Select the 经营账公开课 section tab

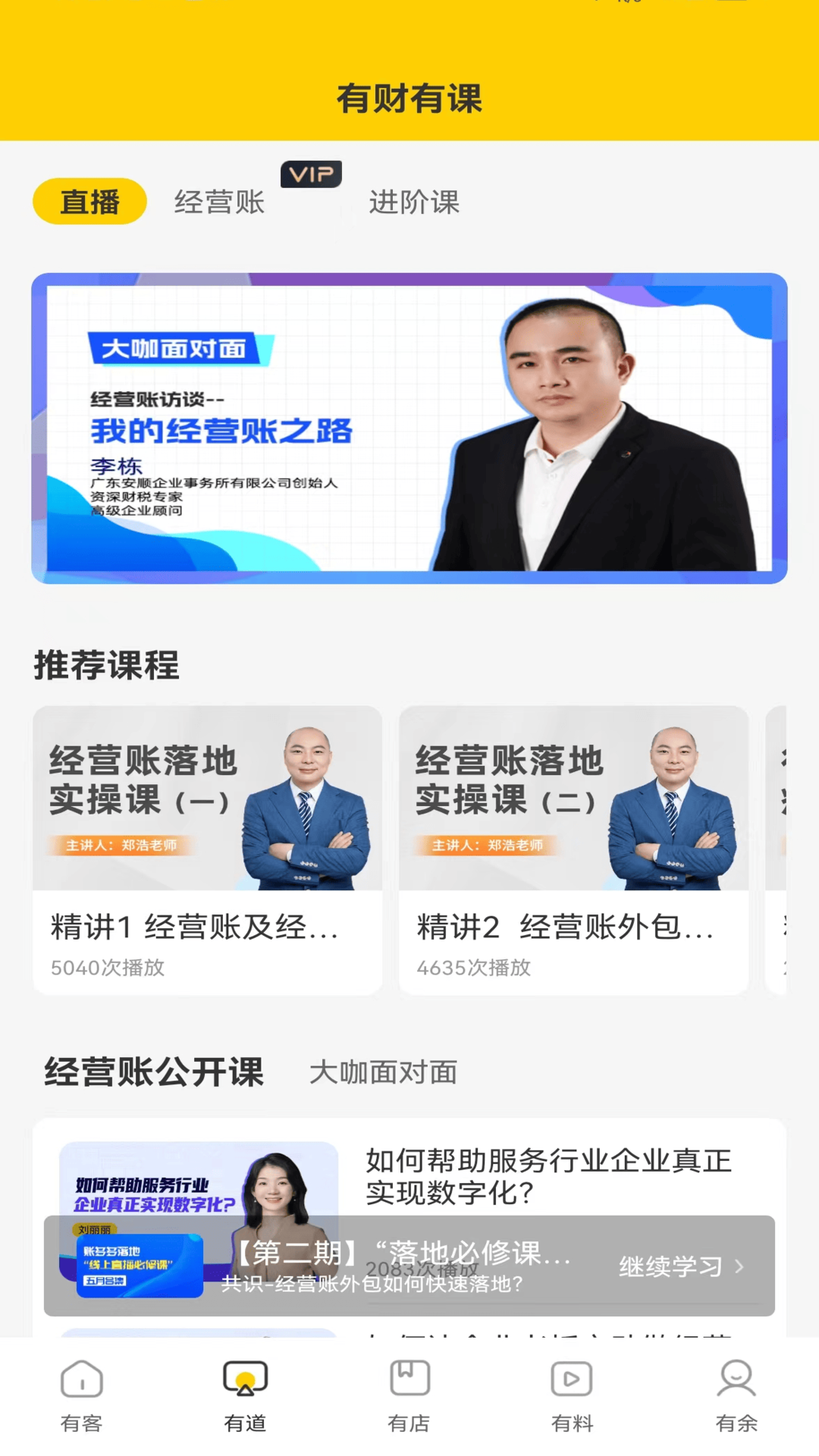tap(154, 1072)
